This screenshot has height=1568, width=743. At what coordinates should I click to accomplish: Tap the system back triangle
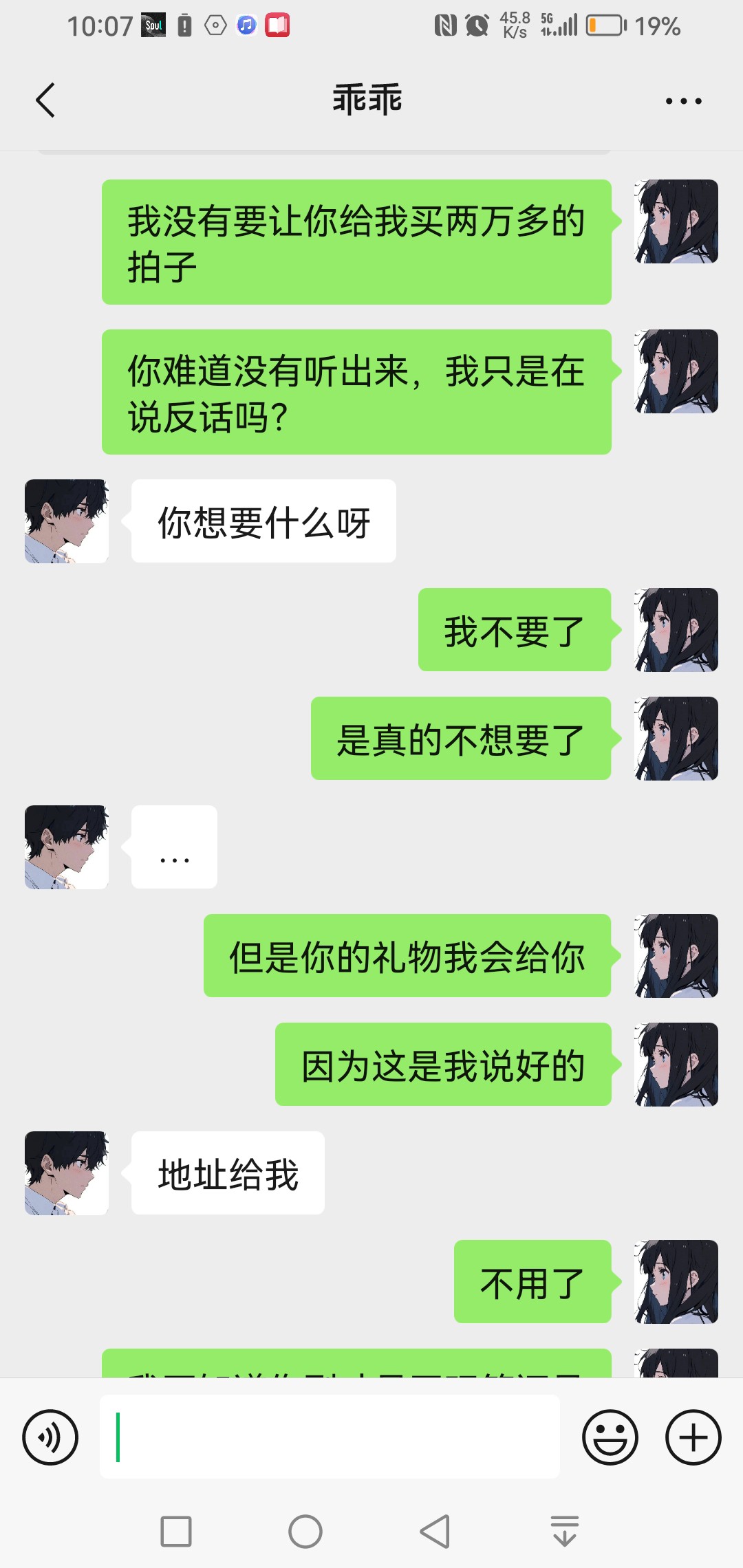tap(435, 1532)
